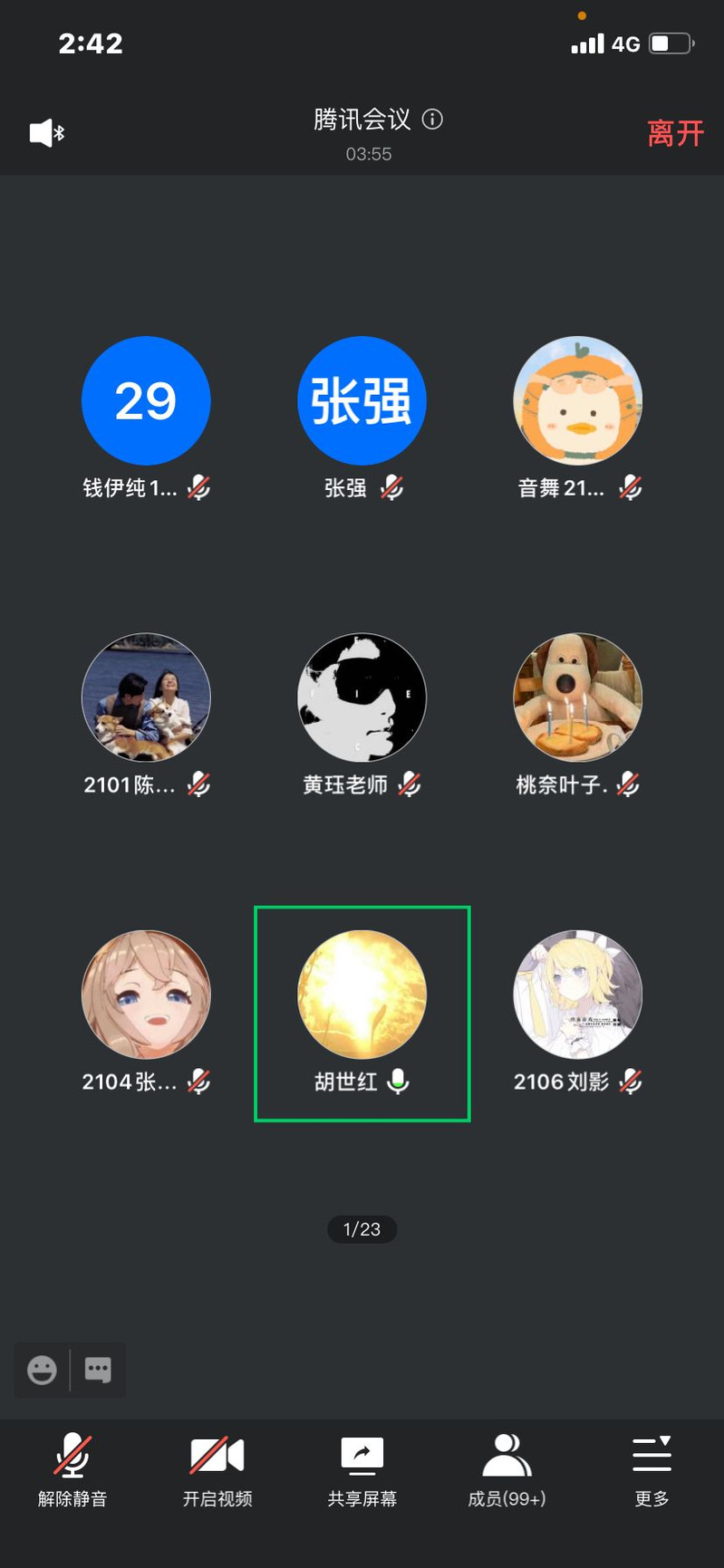
Task: Select 黄珏老师 participant tile
Action: [x=362, y=697]
